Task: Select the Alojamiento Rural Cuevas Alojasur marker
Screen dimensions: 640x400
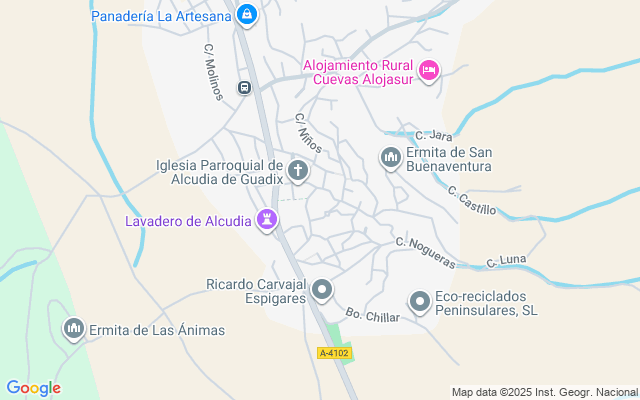Action: 429,68
